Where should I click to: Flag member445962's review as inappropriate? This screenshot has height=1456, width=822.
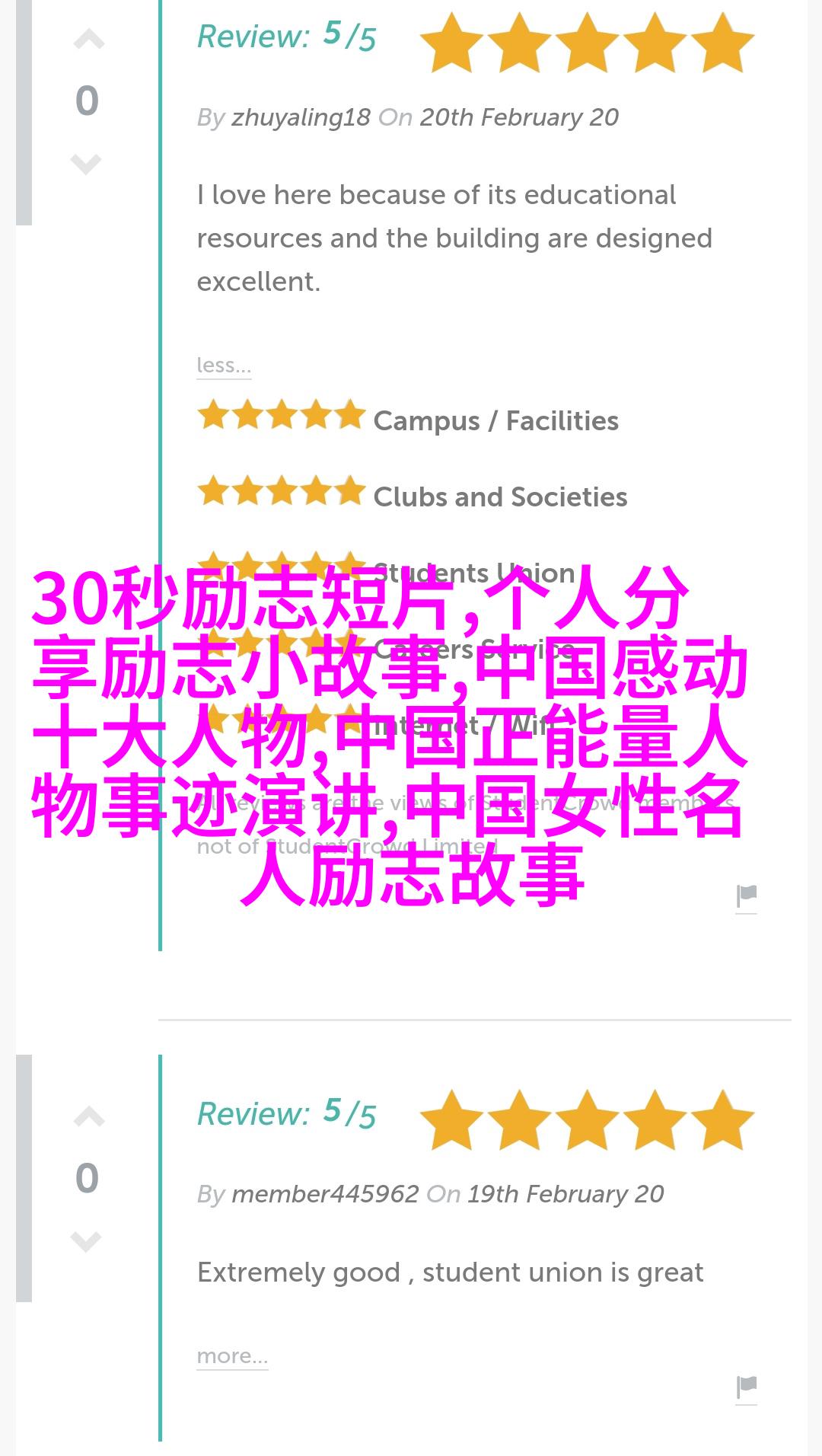tap(747, 1387)
